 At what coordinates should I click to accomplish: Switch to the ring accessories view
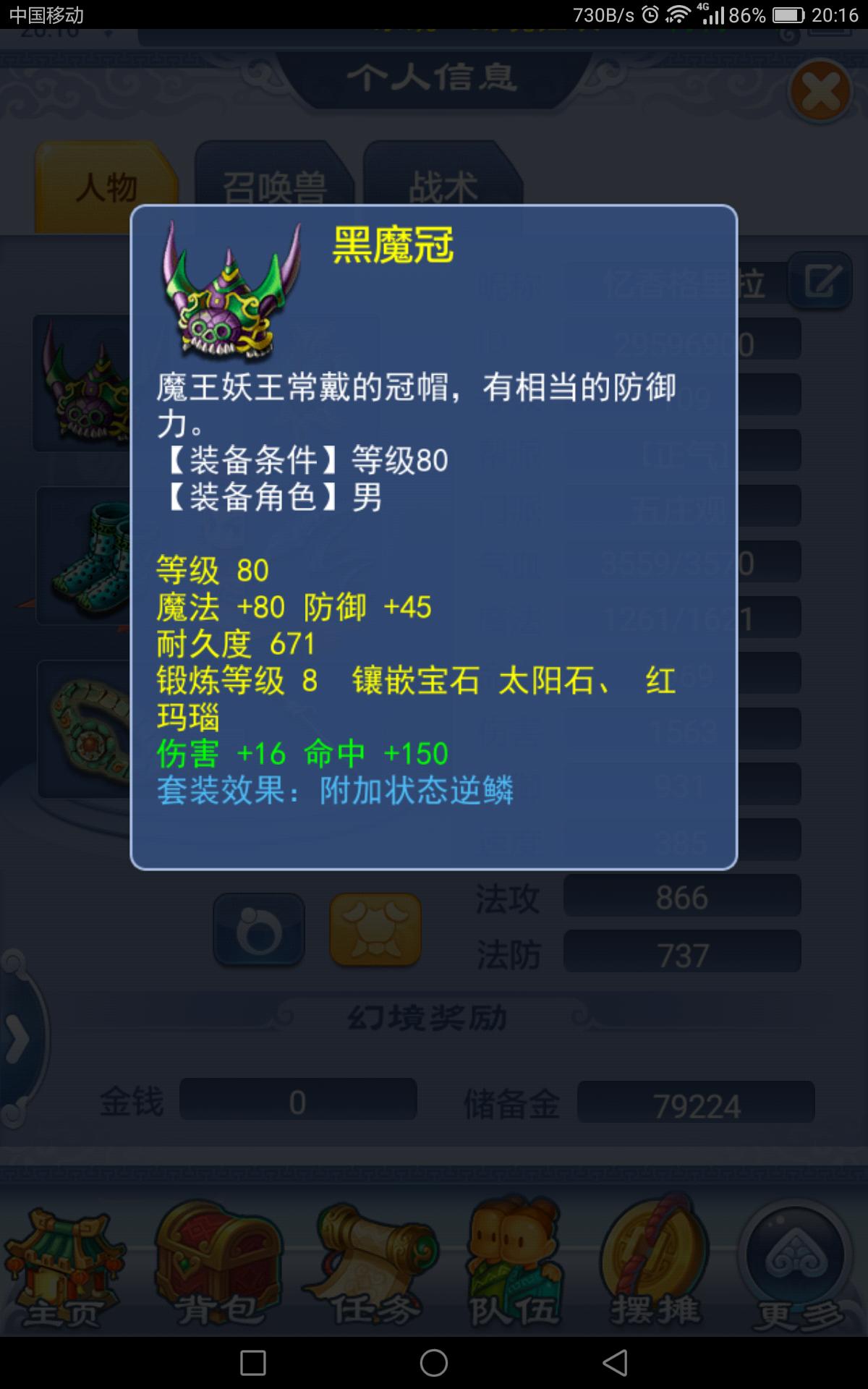pos(259,930)
